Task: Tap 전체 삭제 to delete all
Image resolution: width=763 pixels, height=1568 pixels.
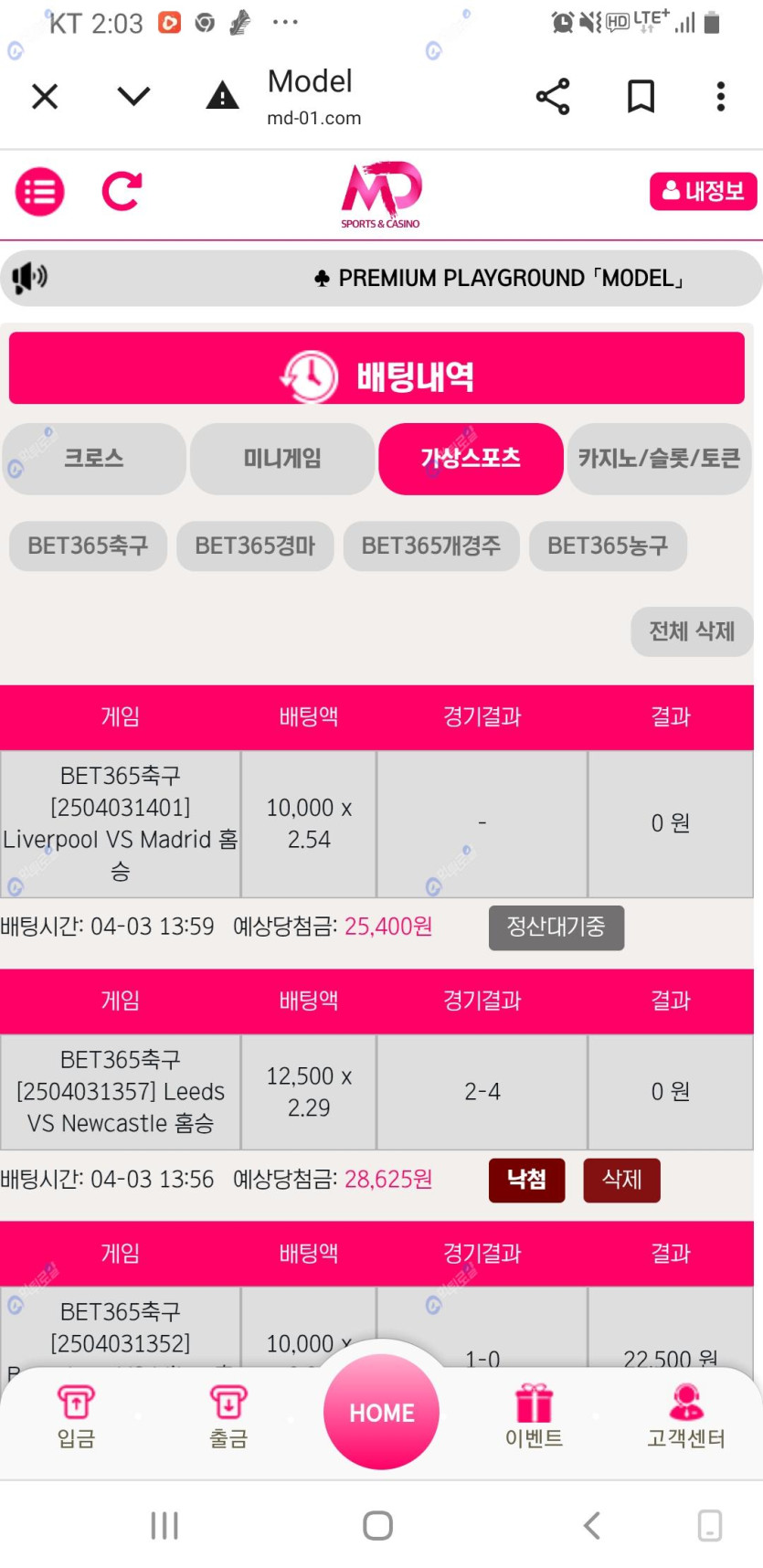Action: pos(692,631)
